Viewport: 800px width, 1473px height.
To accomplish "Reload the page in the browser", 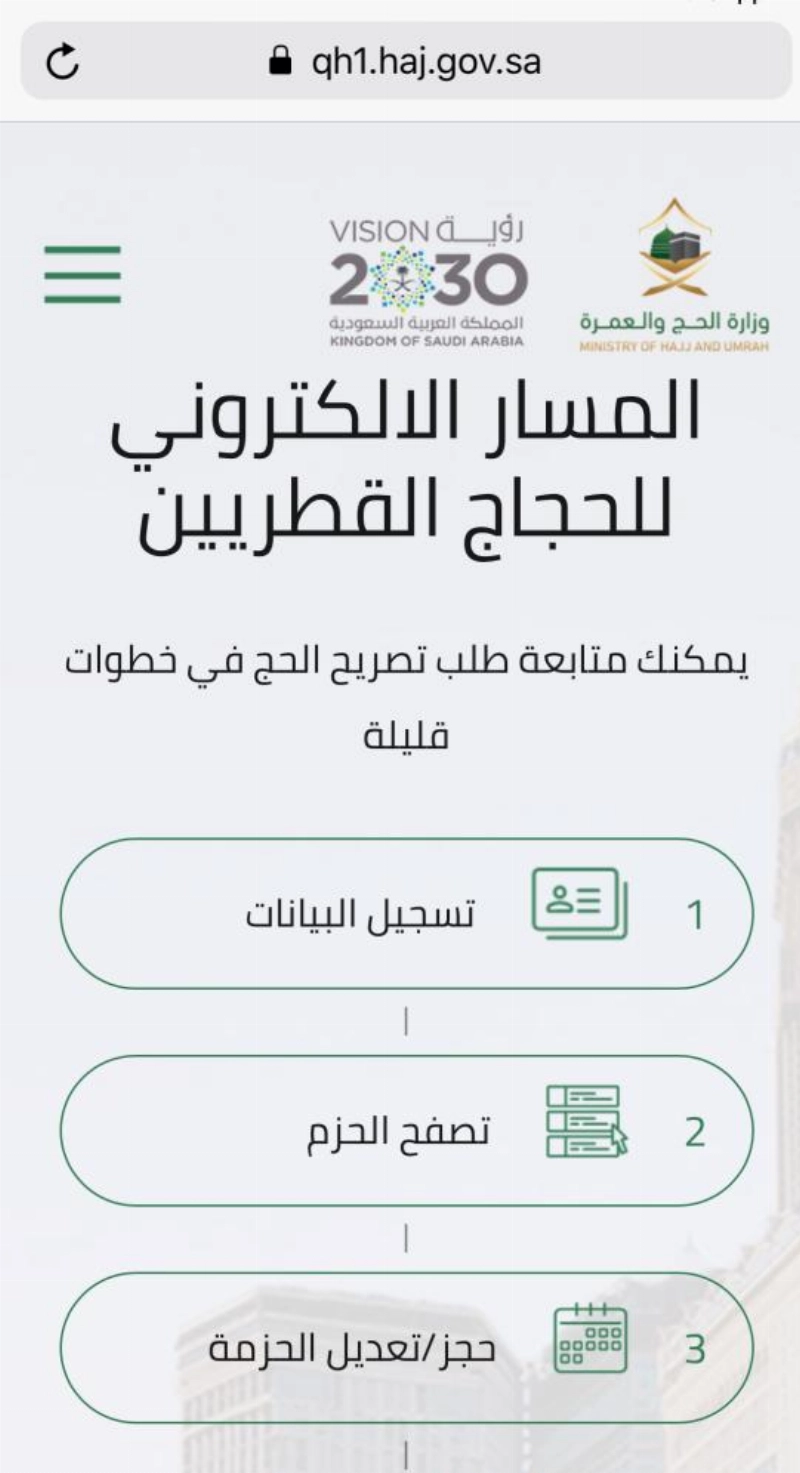I will [62, 62].
